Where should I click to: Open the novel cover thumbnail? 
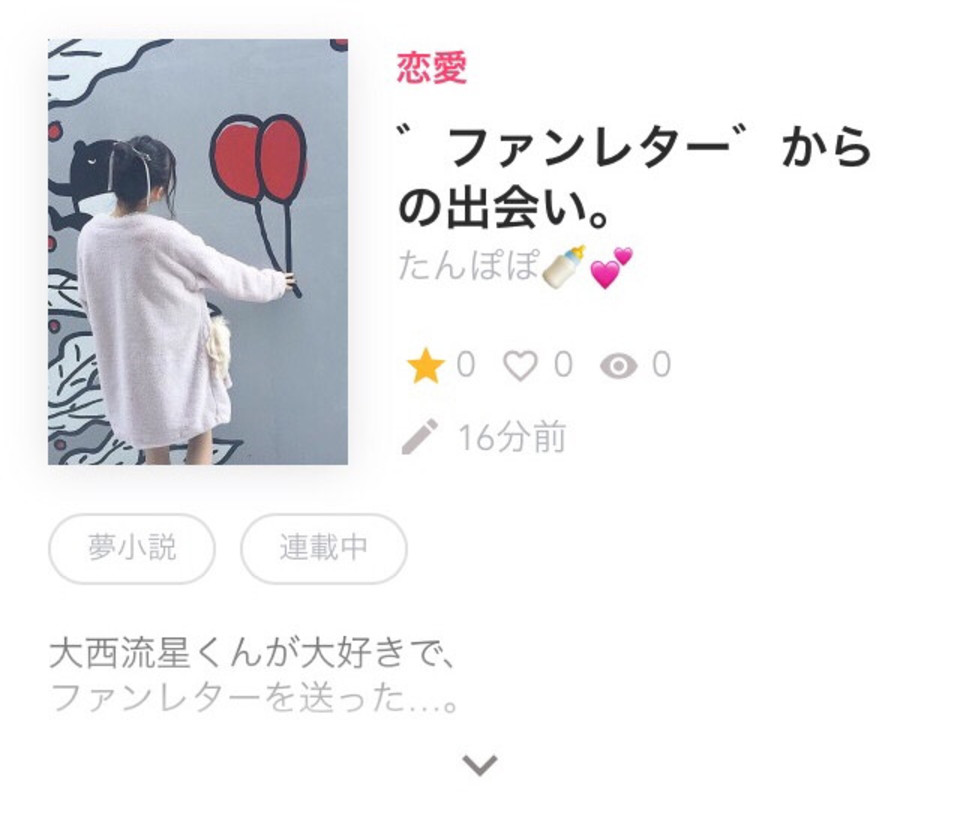[x=198, y=252]
